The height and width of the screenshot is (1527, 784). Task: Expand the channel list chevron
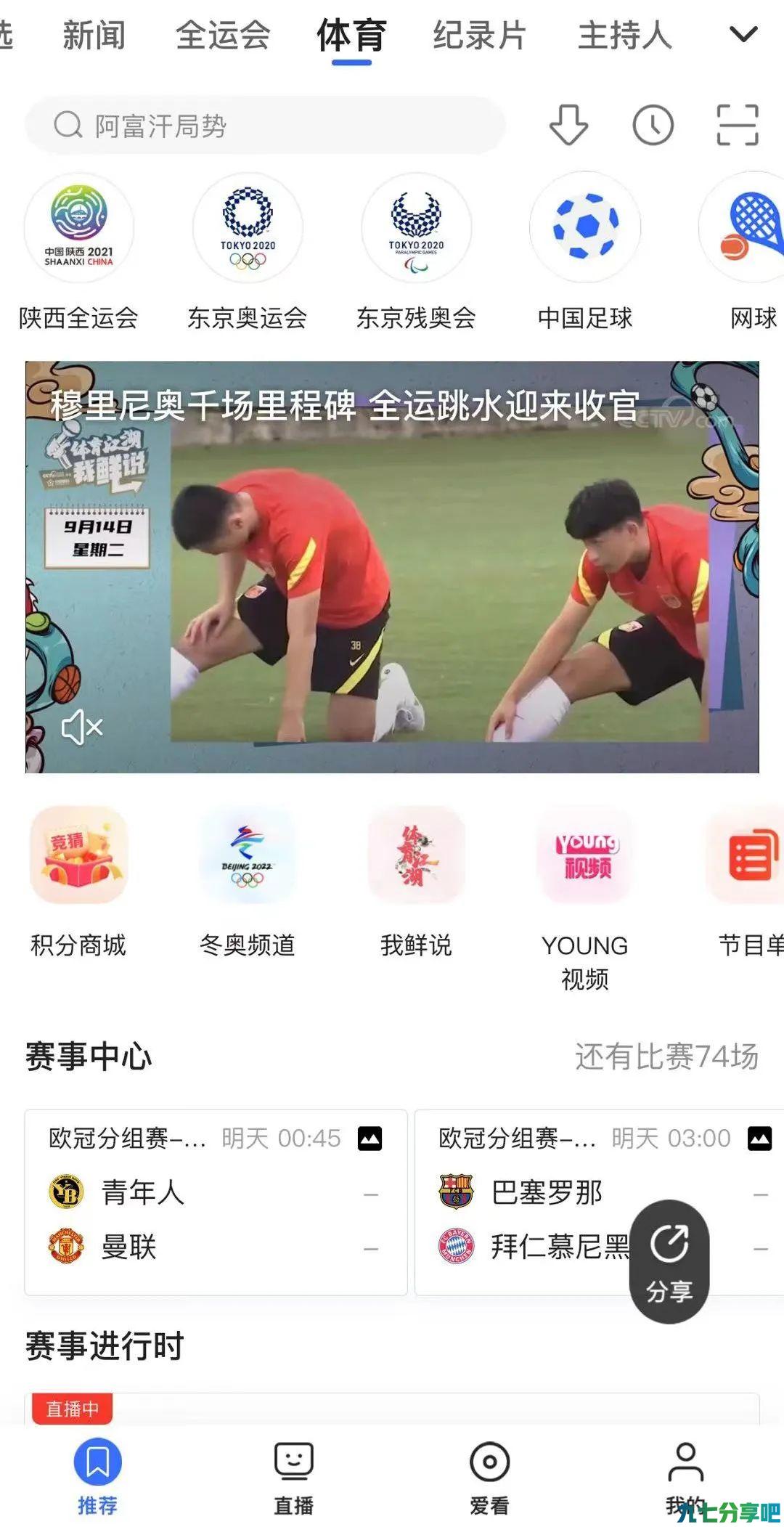coord(743,34)
